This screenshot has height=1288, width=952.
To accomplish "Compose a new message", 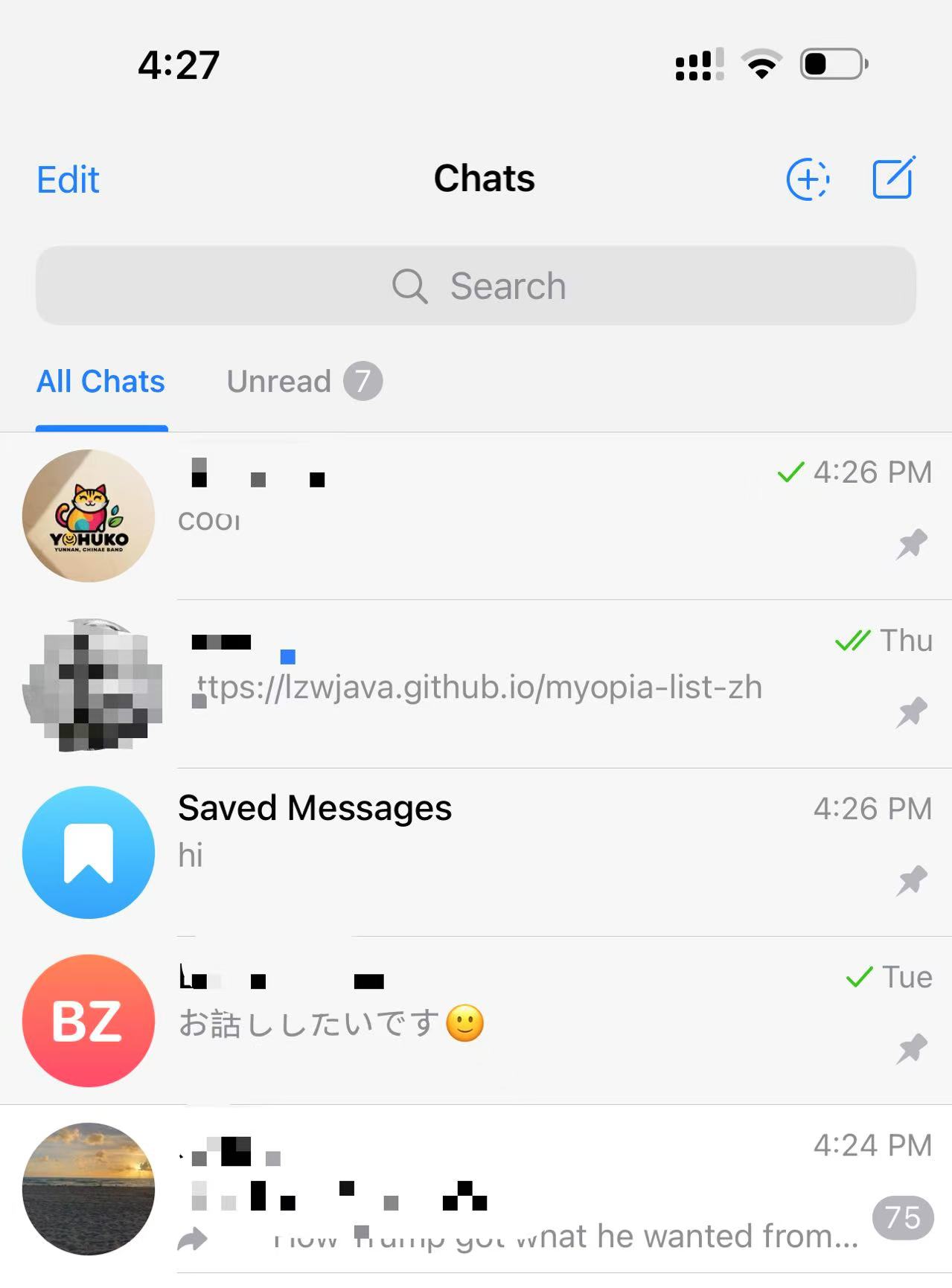I will pos(892,179).
